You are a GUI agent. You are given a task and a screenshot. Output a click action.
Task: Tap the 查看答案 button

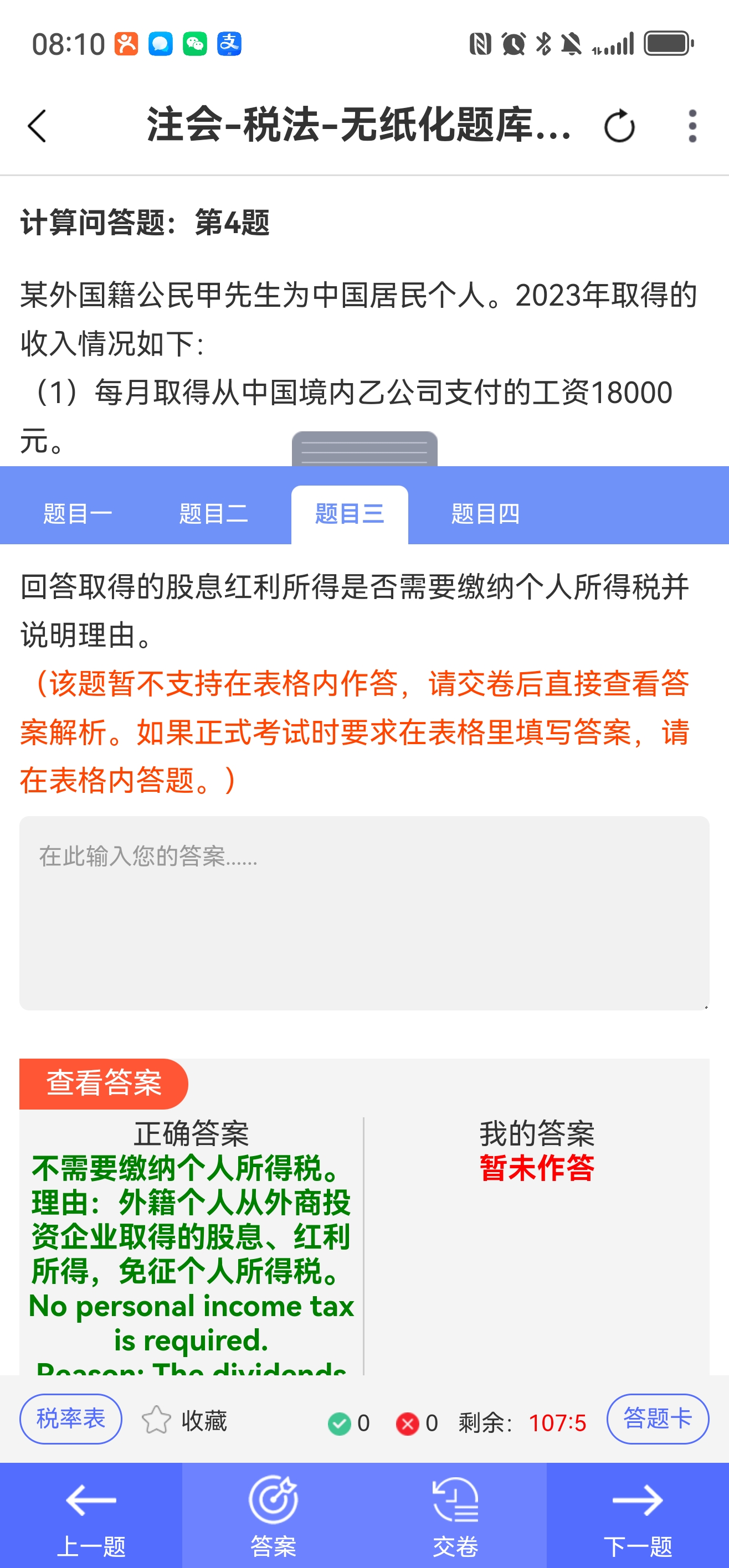point(104,1084)
